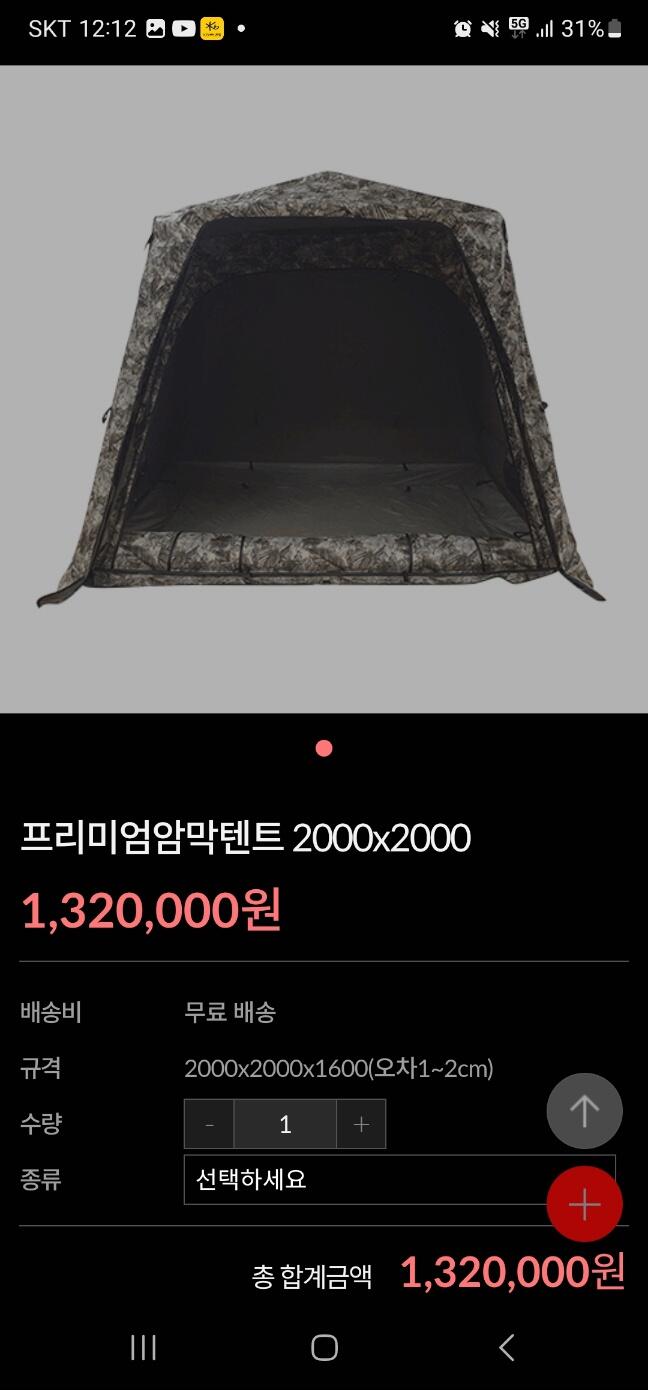
Task: Tap the red plus floating button
Action: pyautogui.click(x=584, y=1204)
